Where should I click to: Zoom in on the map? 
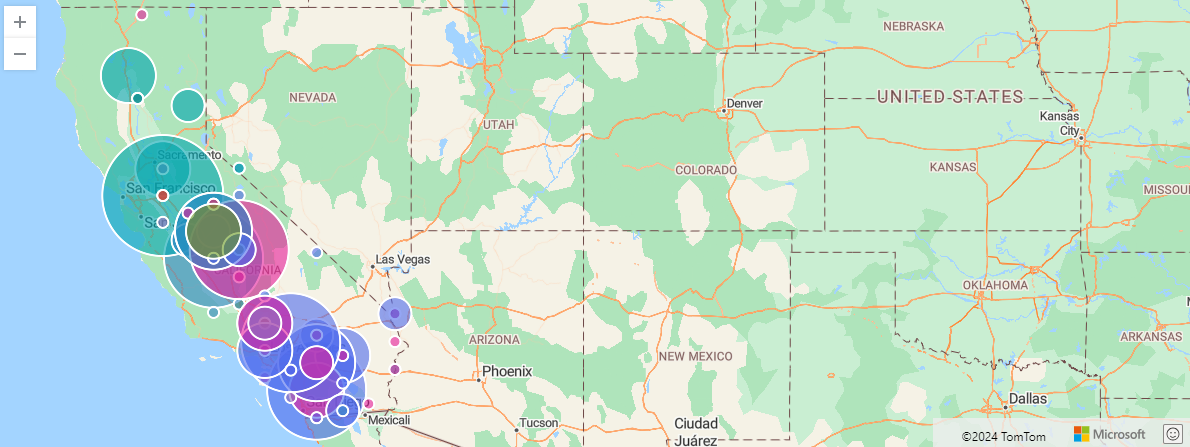click(x=20, y=21)
